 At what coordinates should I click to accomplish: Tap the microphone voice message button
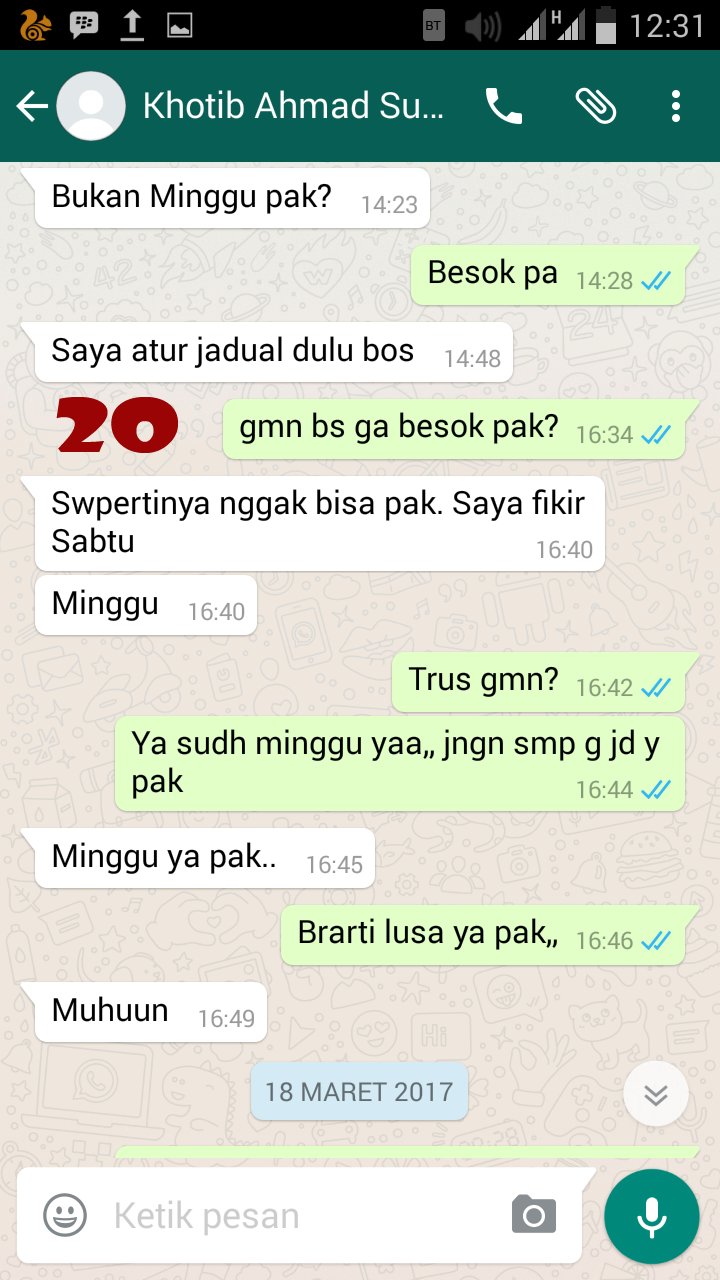coord(652,1216)
